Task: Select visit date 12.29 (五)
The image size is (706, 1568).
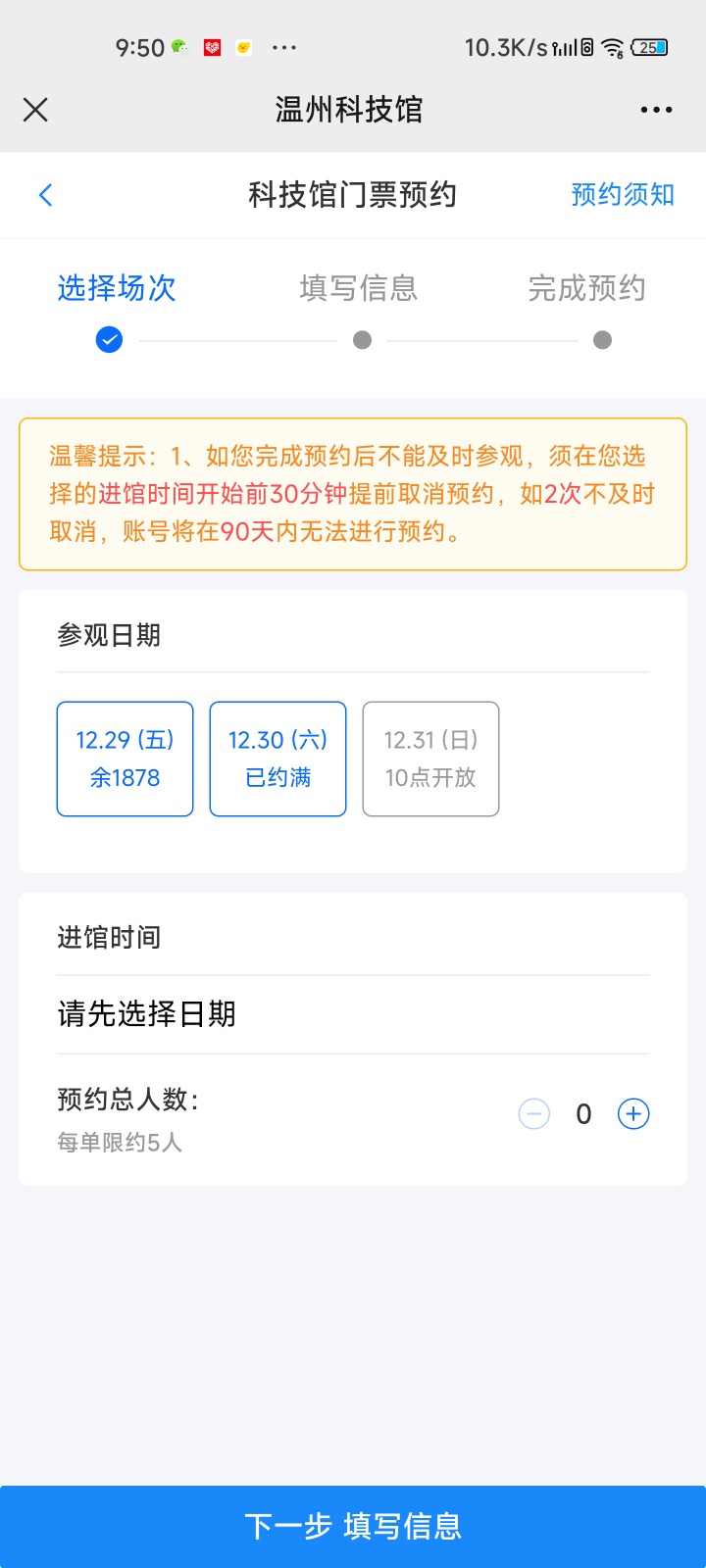Action: (126, 759)
